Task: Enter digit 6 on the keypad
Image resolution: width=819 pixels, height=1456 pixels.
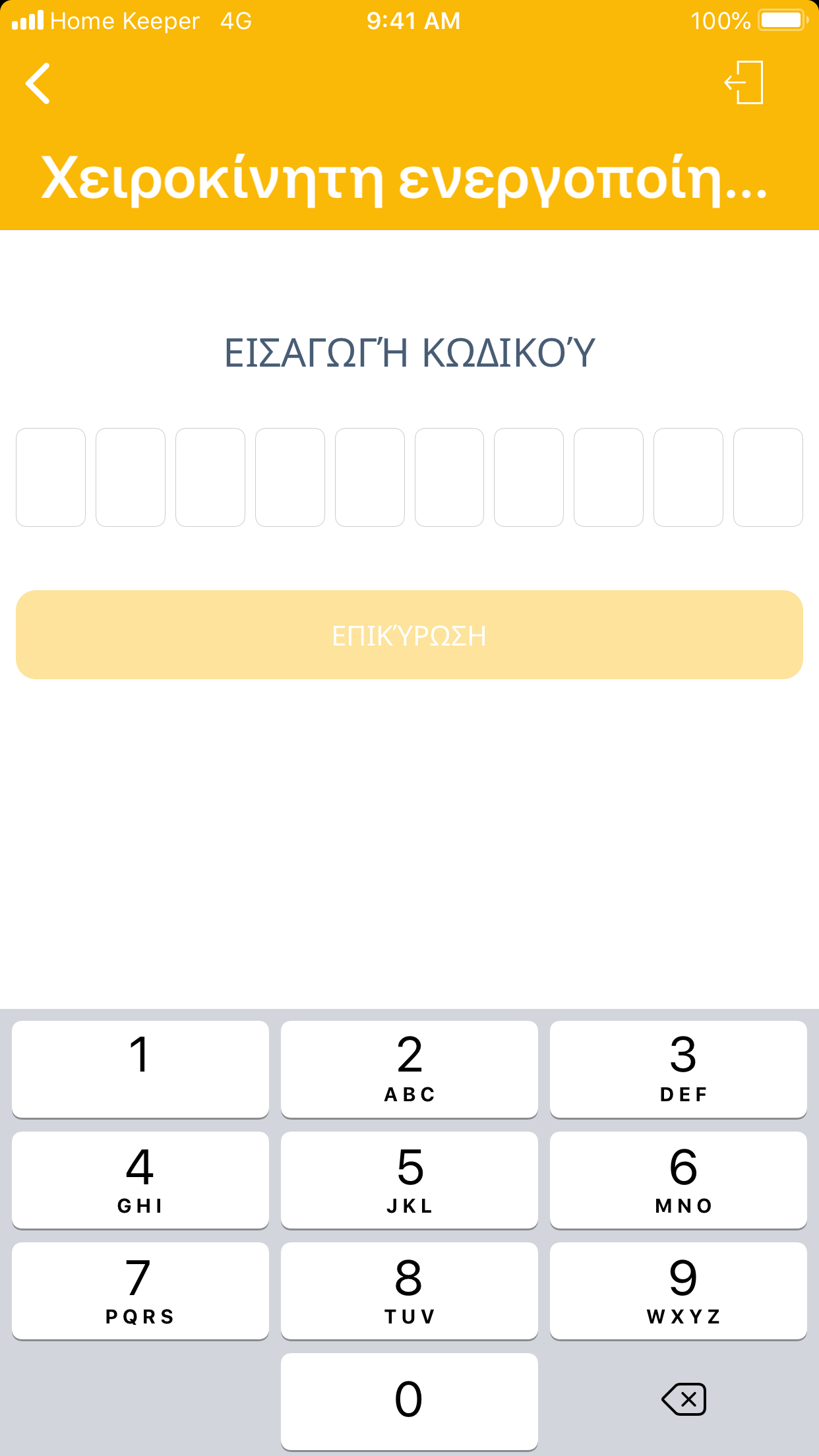Action: tap(678, 1180)
